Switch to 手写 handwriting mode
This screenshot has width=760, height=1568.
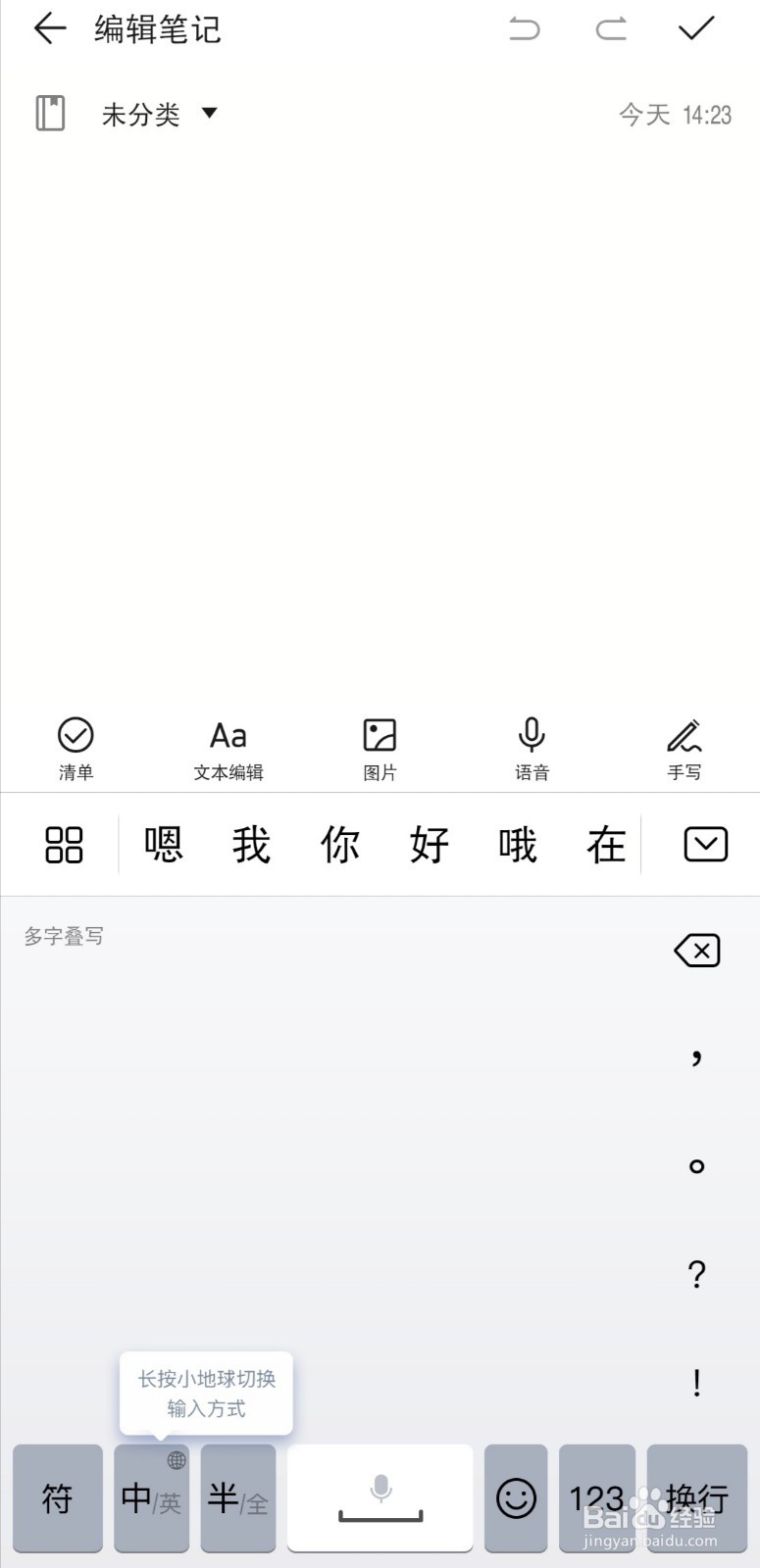tap(684, 745)
